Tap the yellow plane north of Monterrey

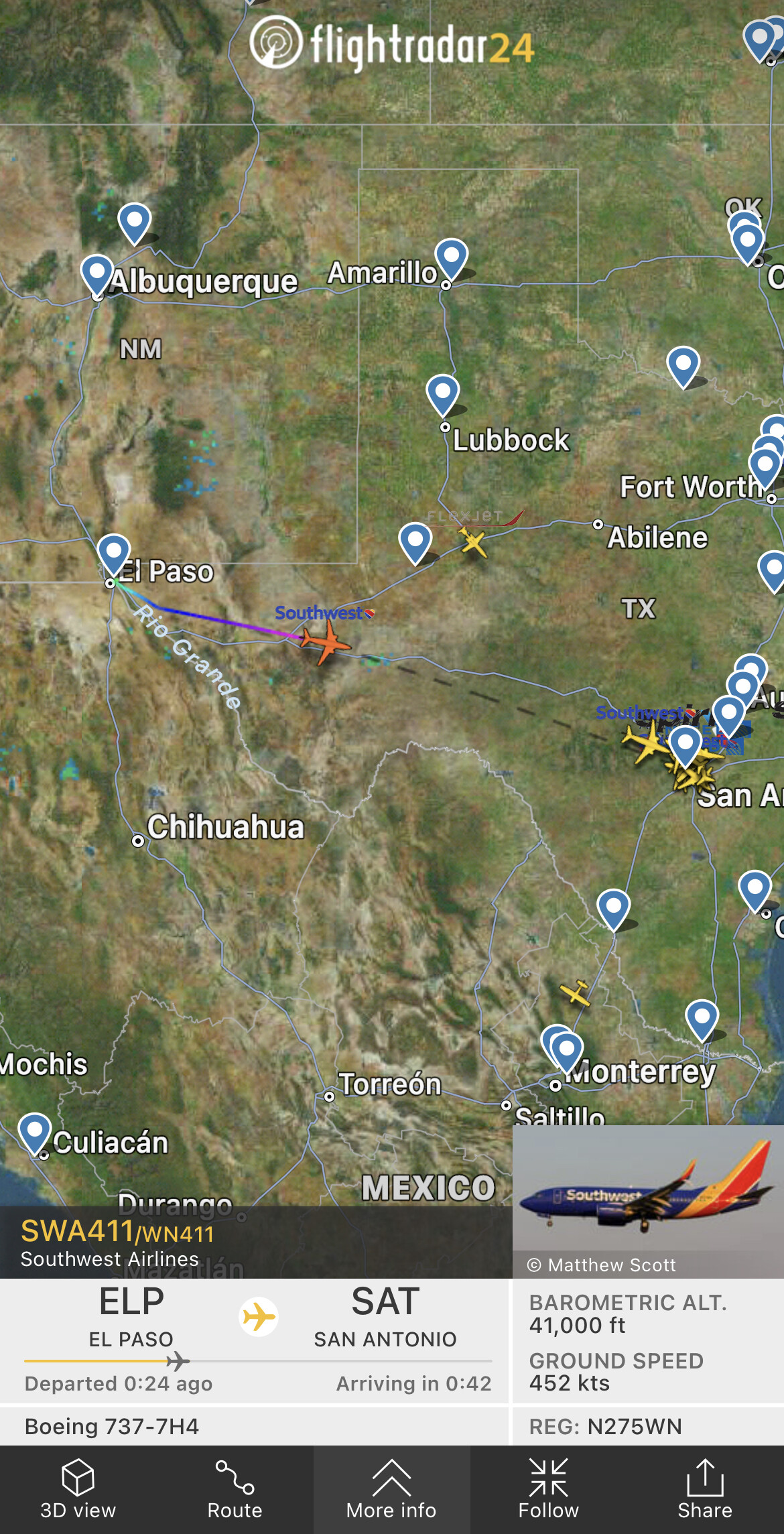(576, 992)
